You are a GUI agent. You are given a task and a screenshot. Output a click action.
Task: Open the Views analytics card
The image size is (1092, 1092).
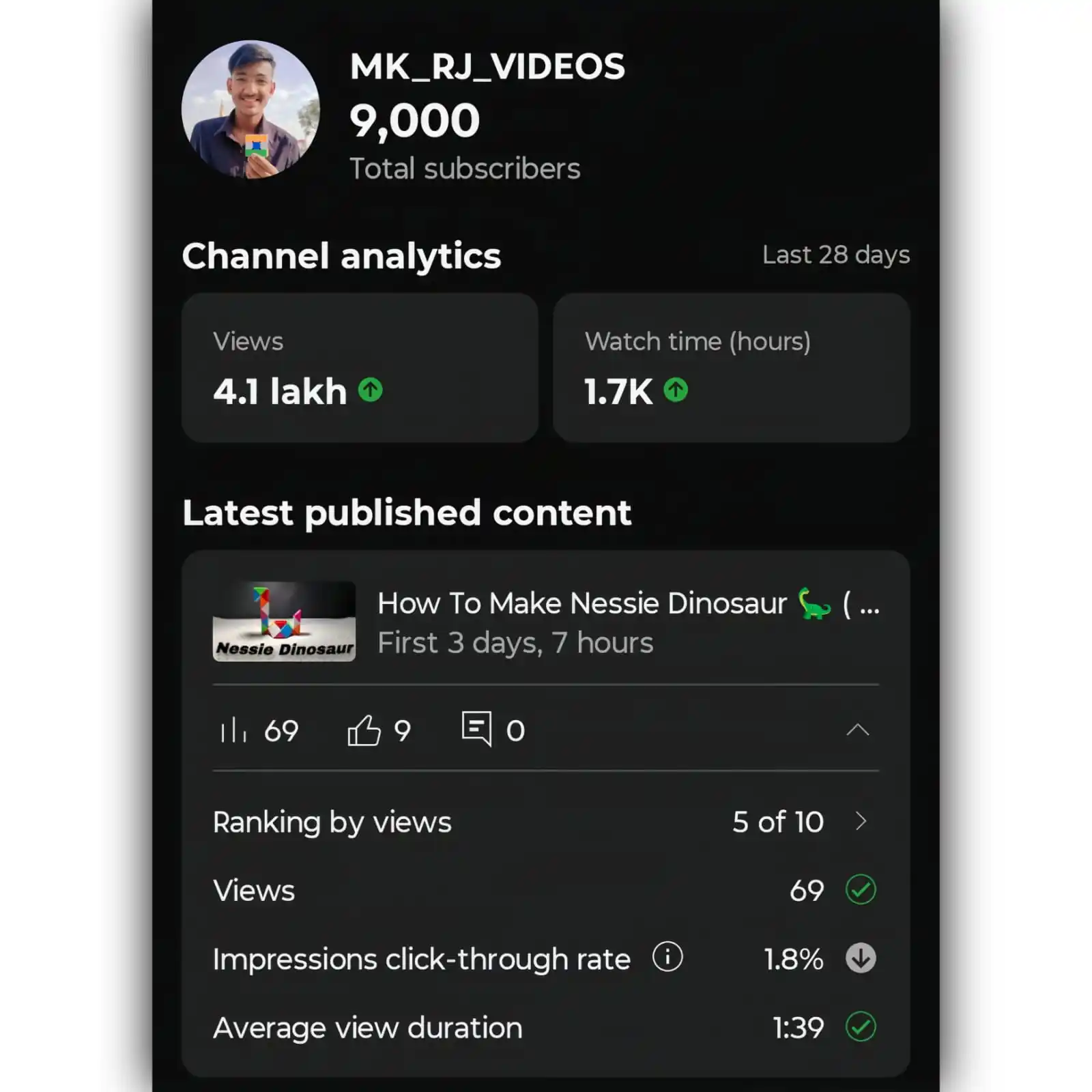pos(360,369)
